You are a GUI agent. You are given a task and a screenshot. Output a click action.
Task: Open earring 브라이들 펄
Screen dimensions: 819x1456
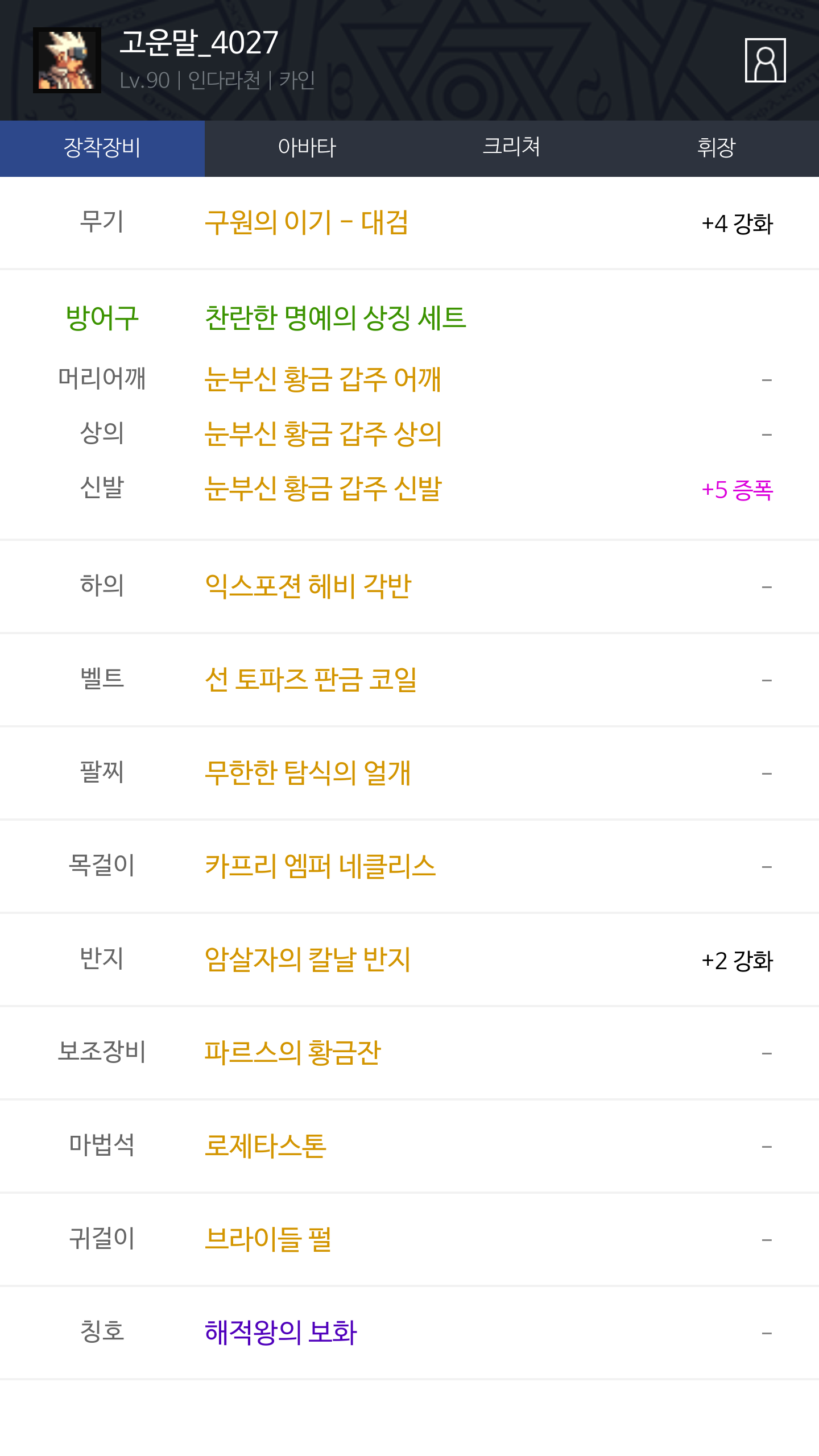(x=268, y=1239)
